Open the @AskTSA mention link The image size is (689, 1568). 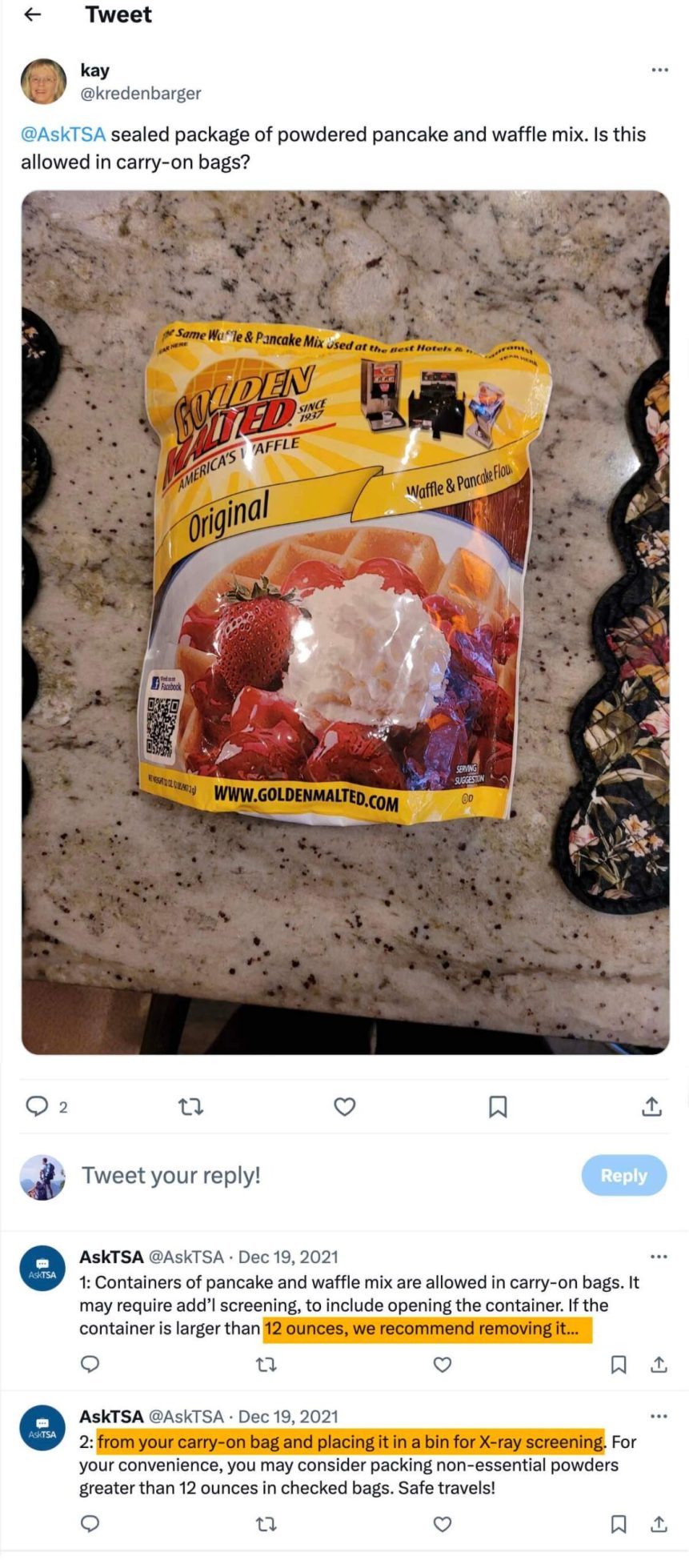[62, 134]
